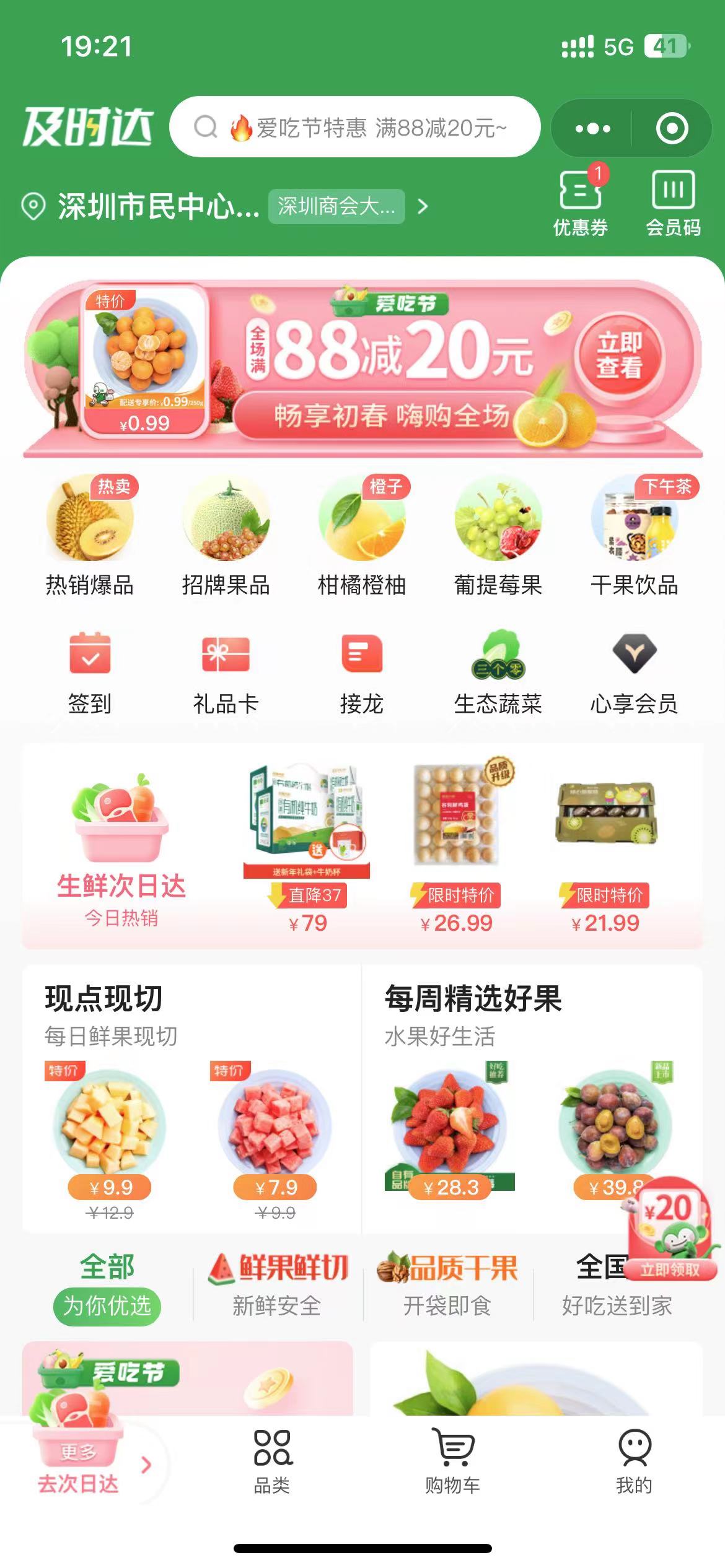Switch to 品类 bottom tab
This screenshot has width=725, height=1568.
coord(272,1460)
